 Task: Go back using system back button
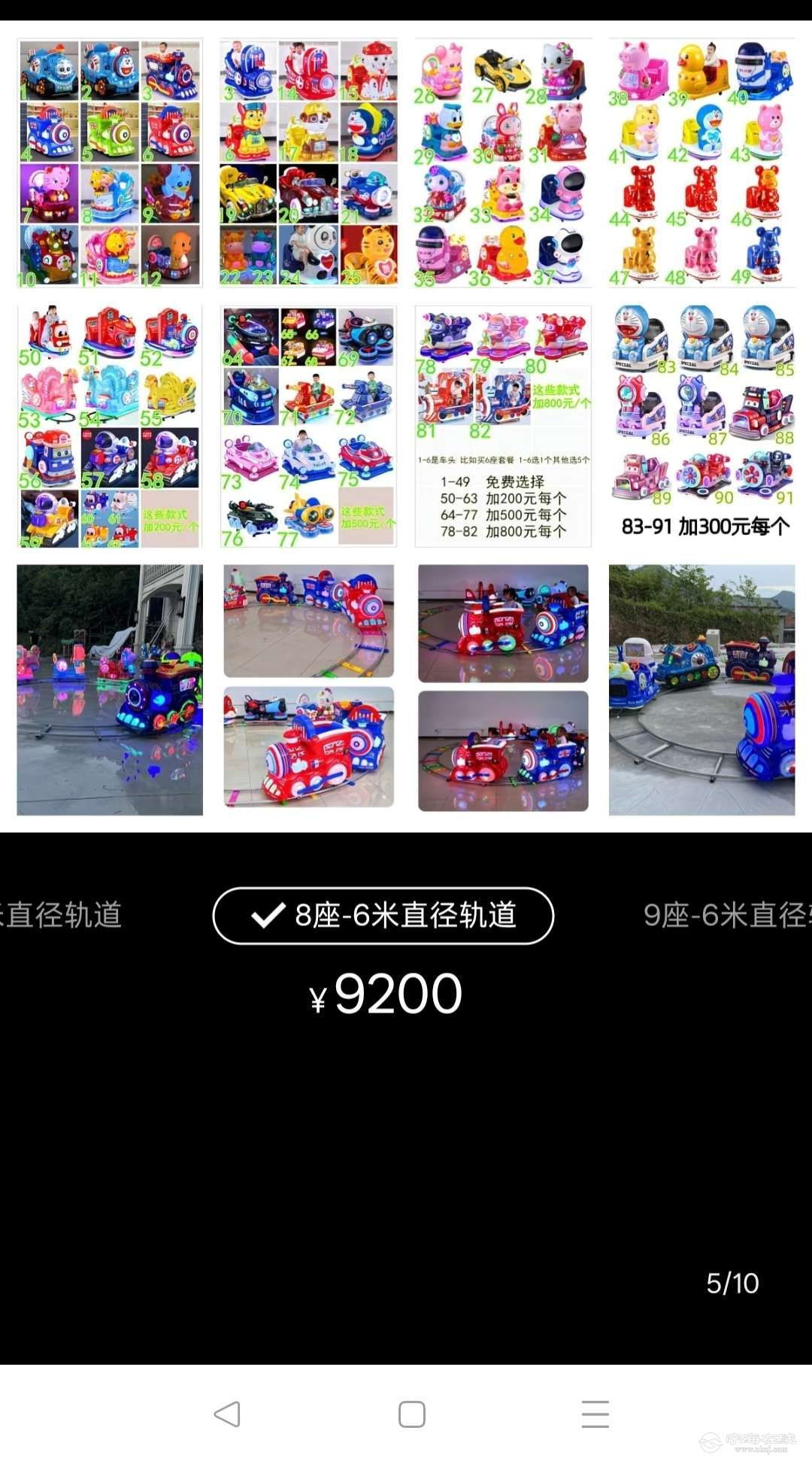coord(227,1414)
